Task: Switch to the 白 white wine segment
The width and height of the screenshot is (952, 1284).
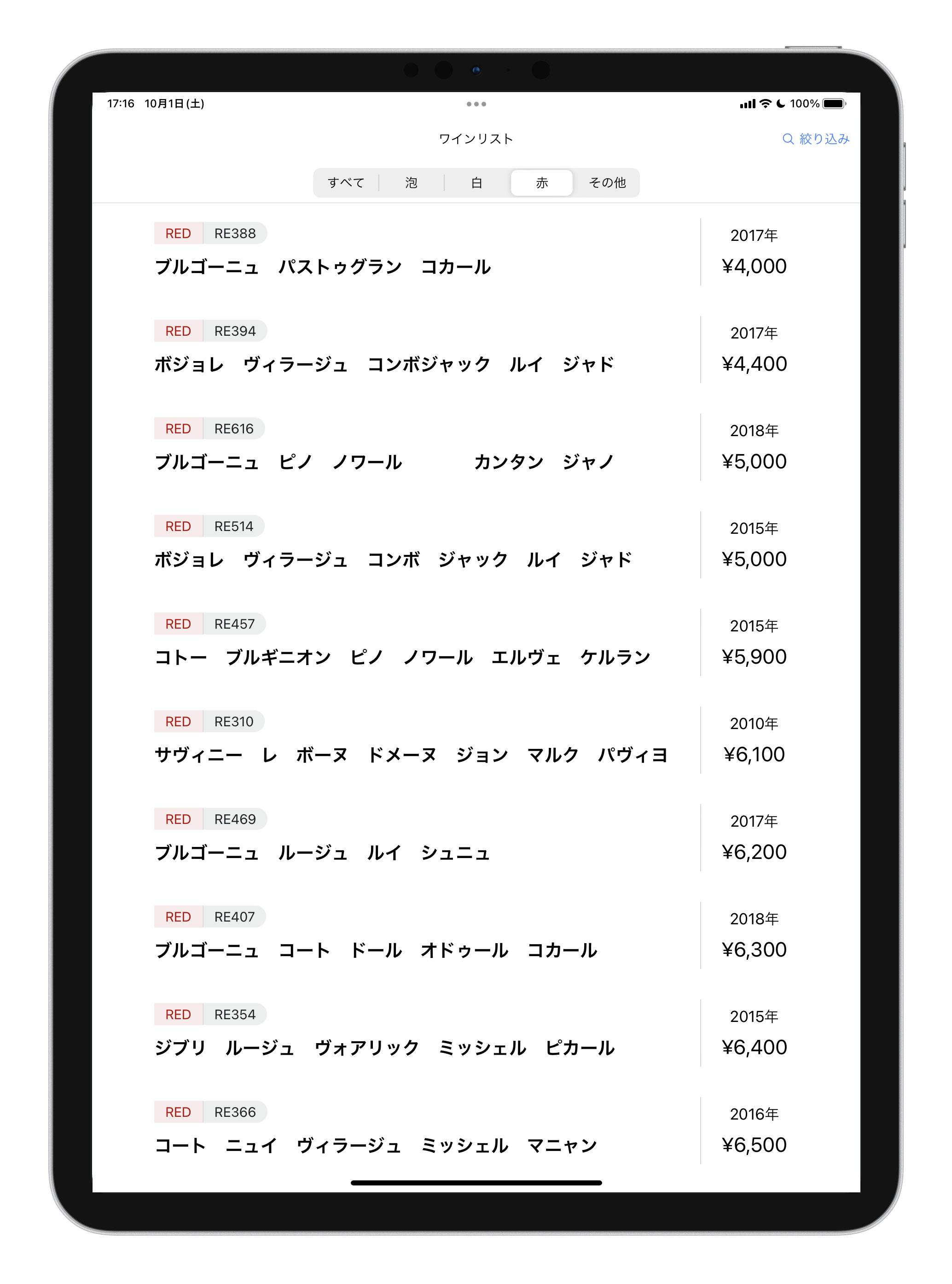Action: (476, 183)
